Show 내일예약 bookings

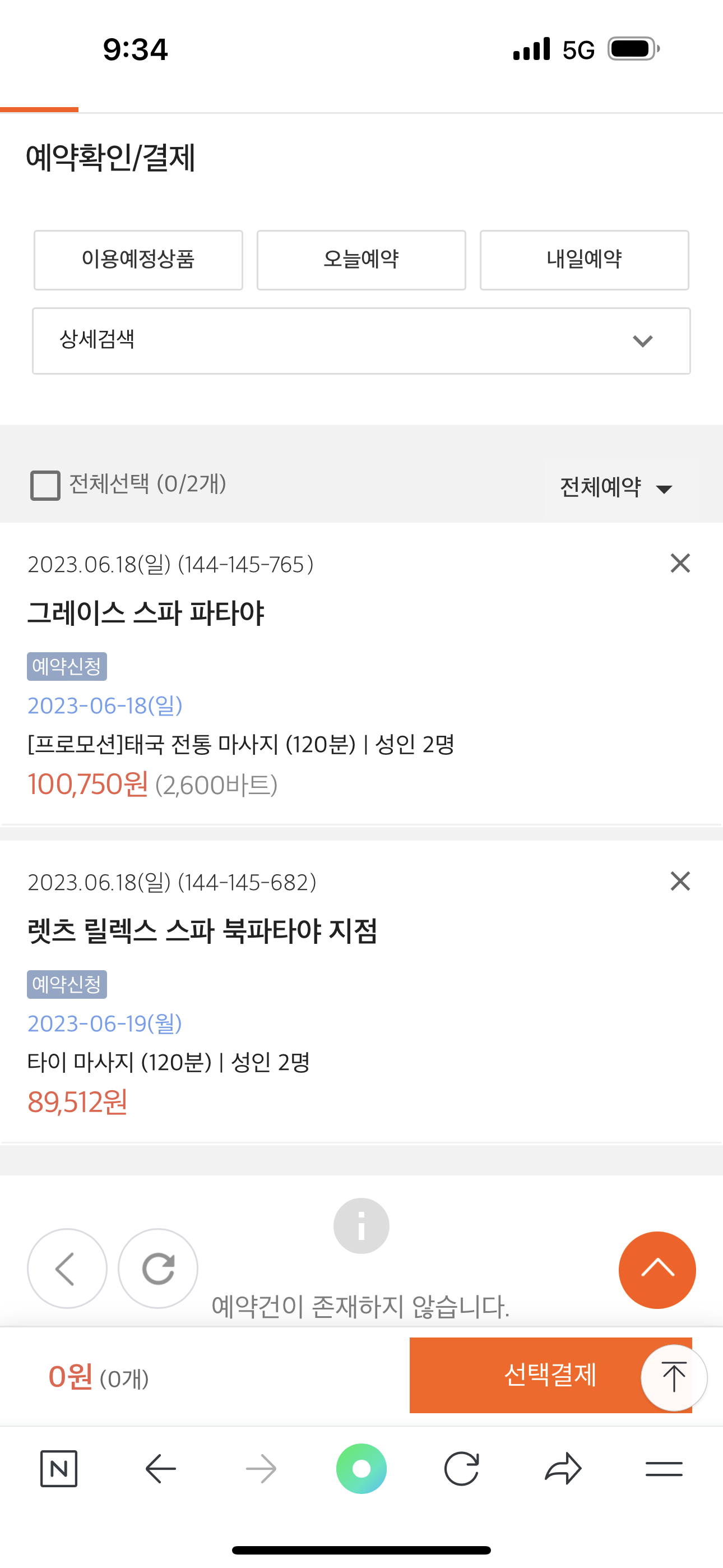tap(584, 260)
